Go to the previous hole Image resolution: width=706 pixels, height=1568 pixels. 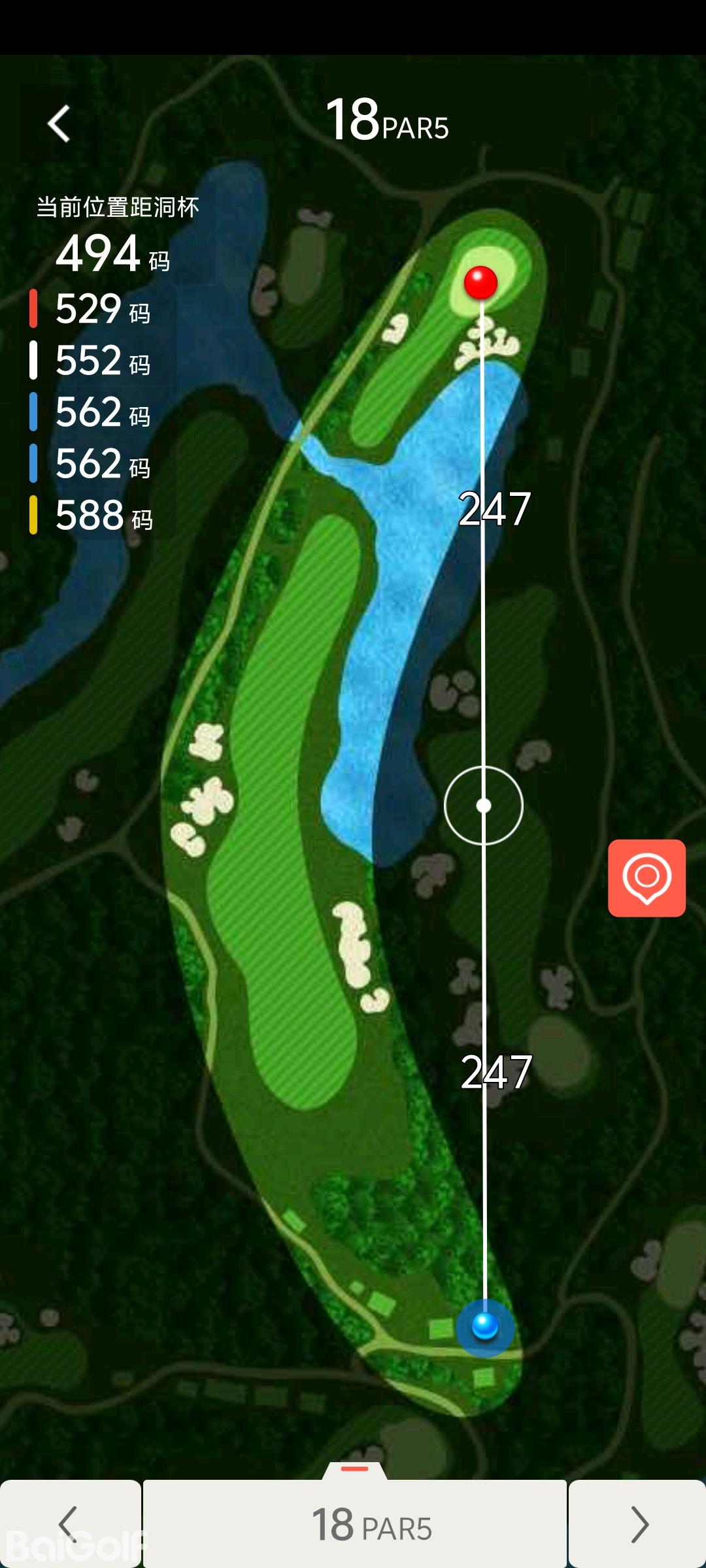coord(70,1524)
